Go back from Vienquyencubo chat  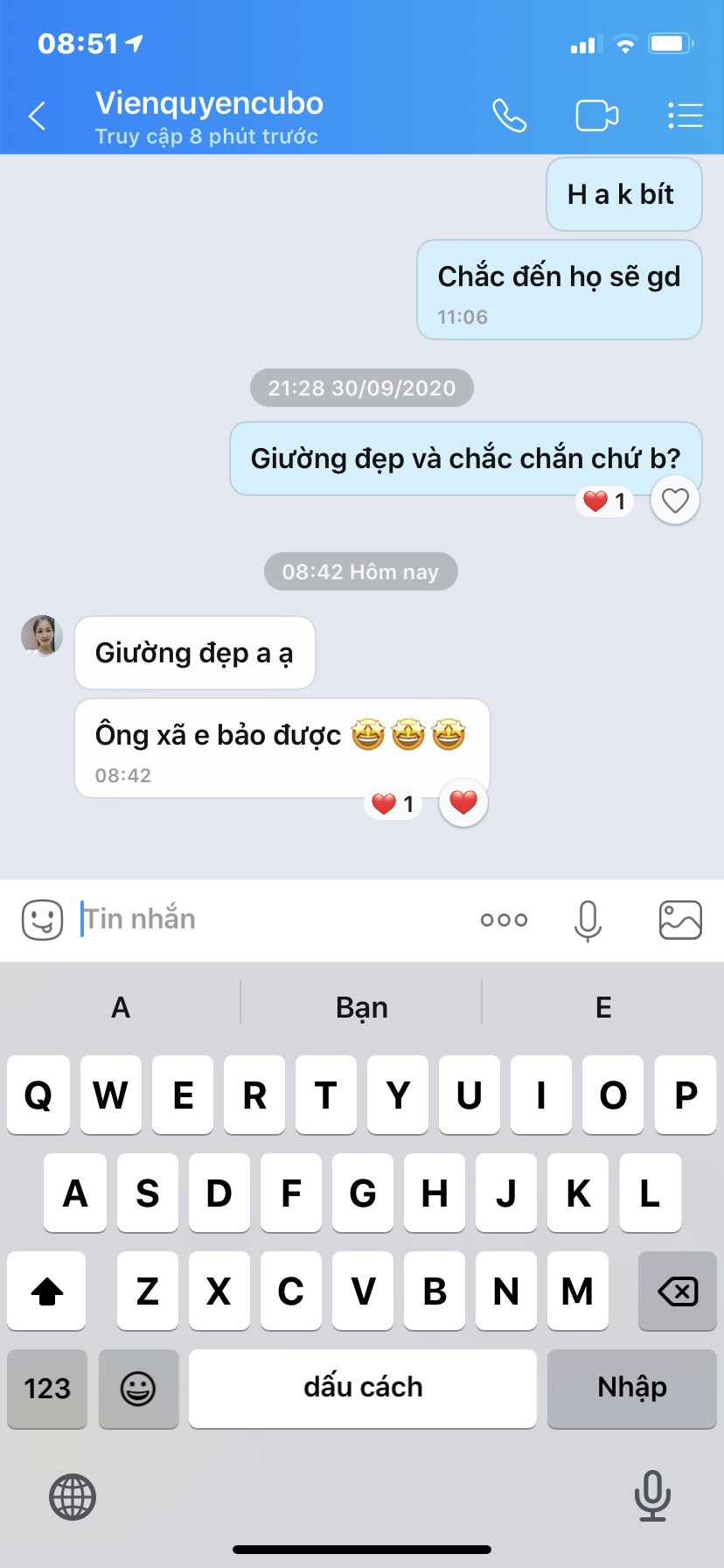click(37, 115)
